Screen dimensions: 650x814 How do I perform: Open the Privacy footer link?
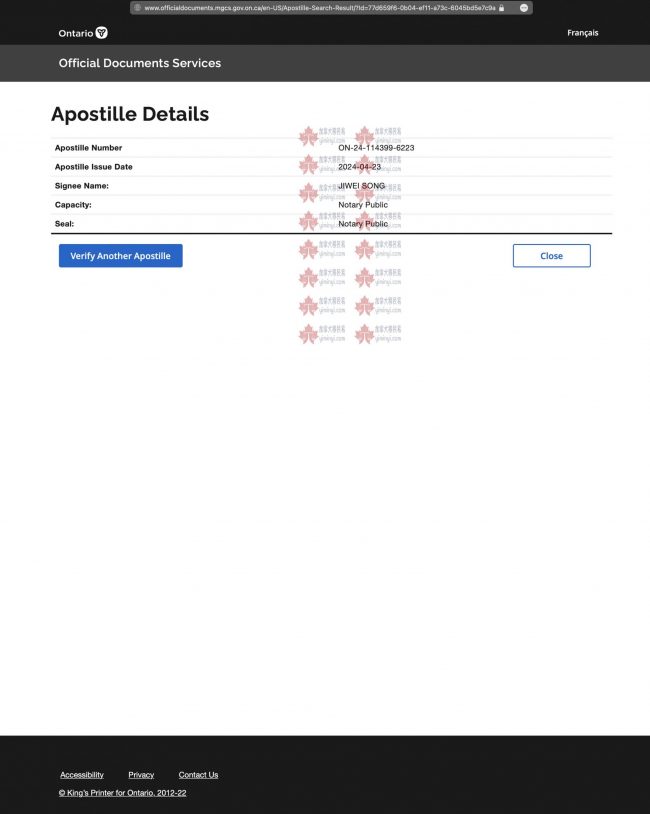141,775
